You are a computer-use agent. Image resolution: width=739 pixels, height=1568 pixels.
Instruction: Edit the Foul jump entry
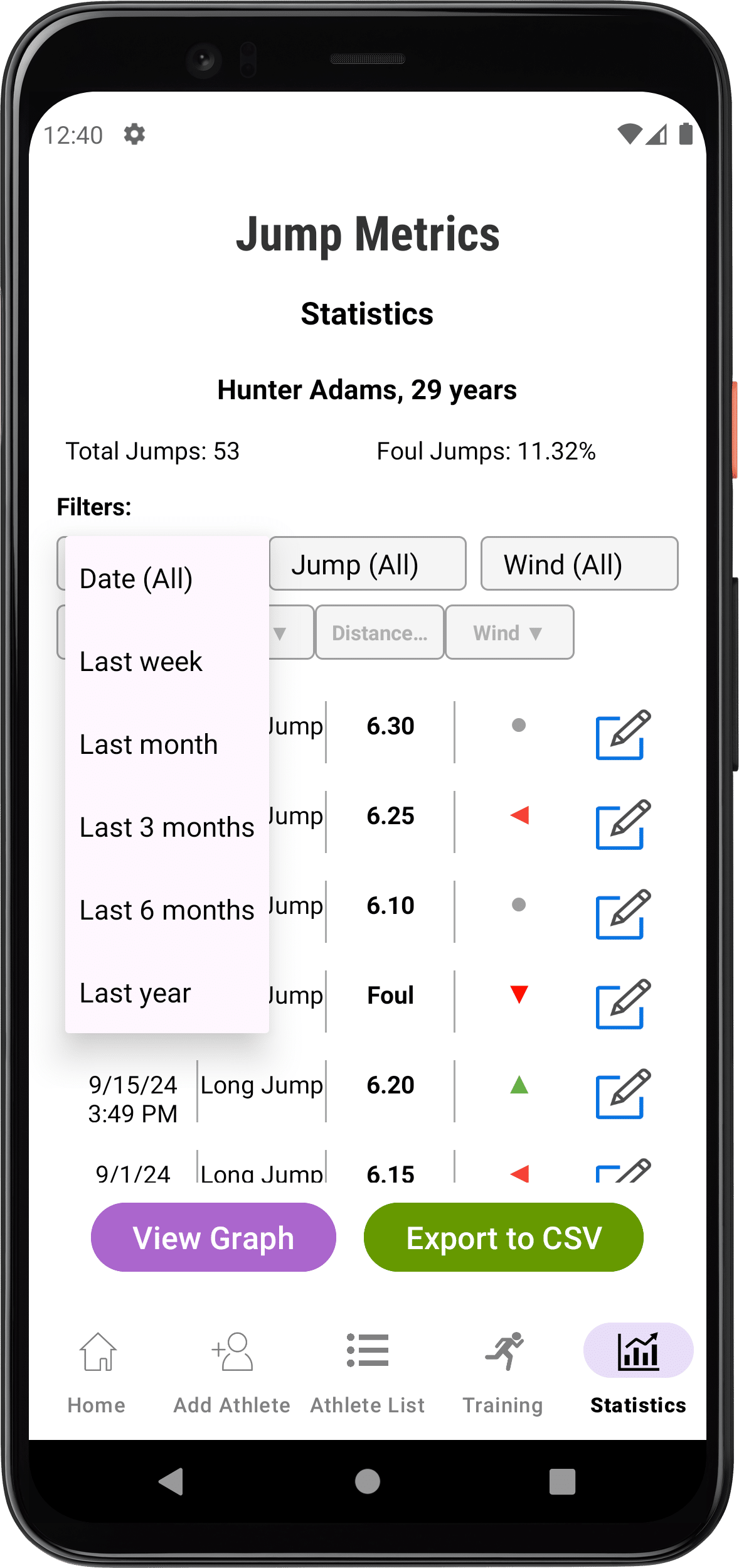(622, 1004)
